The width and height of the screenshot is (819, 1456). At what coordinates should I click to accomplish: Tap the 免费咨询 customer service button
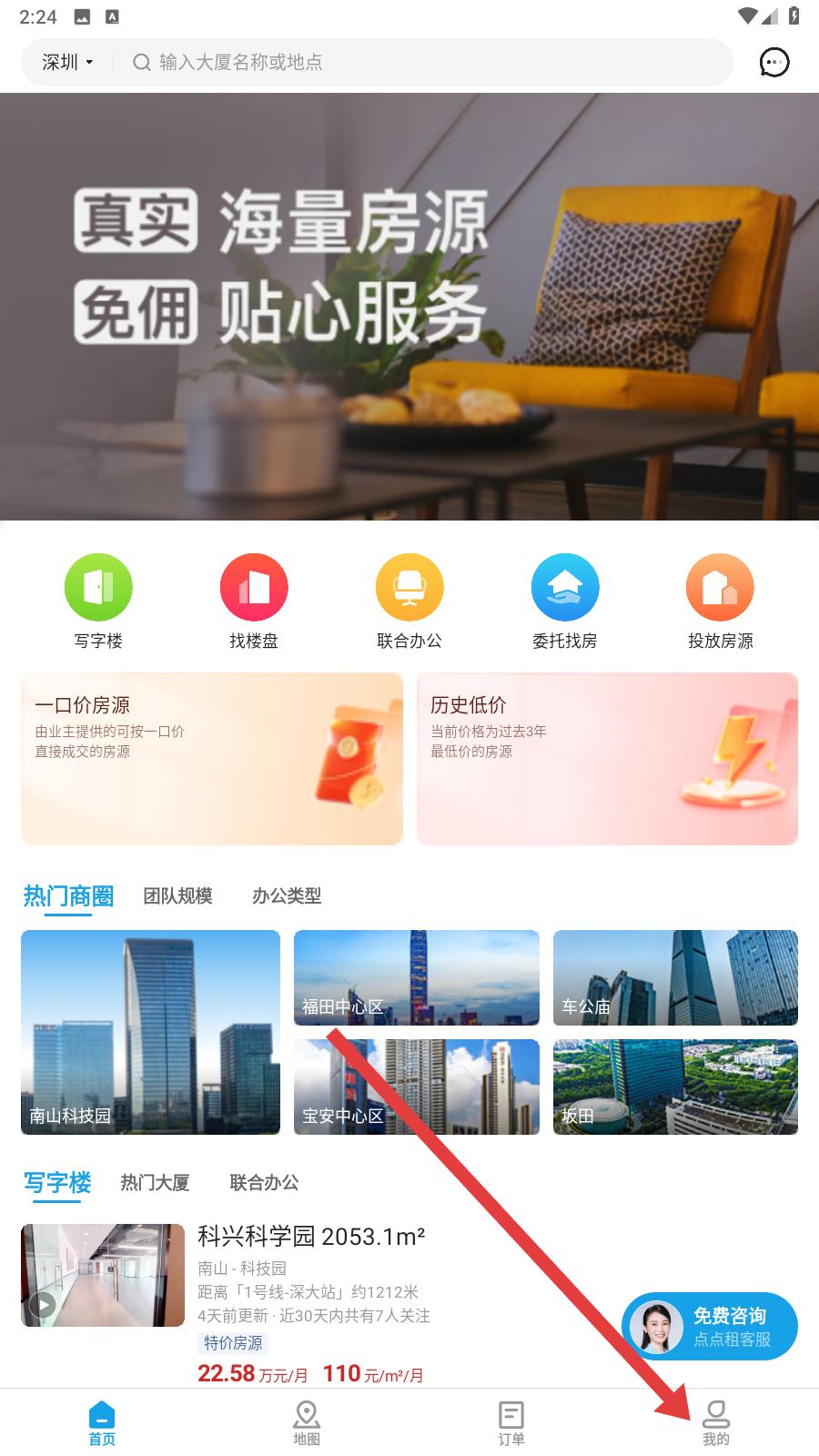click(710, 1327)
